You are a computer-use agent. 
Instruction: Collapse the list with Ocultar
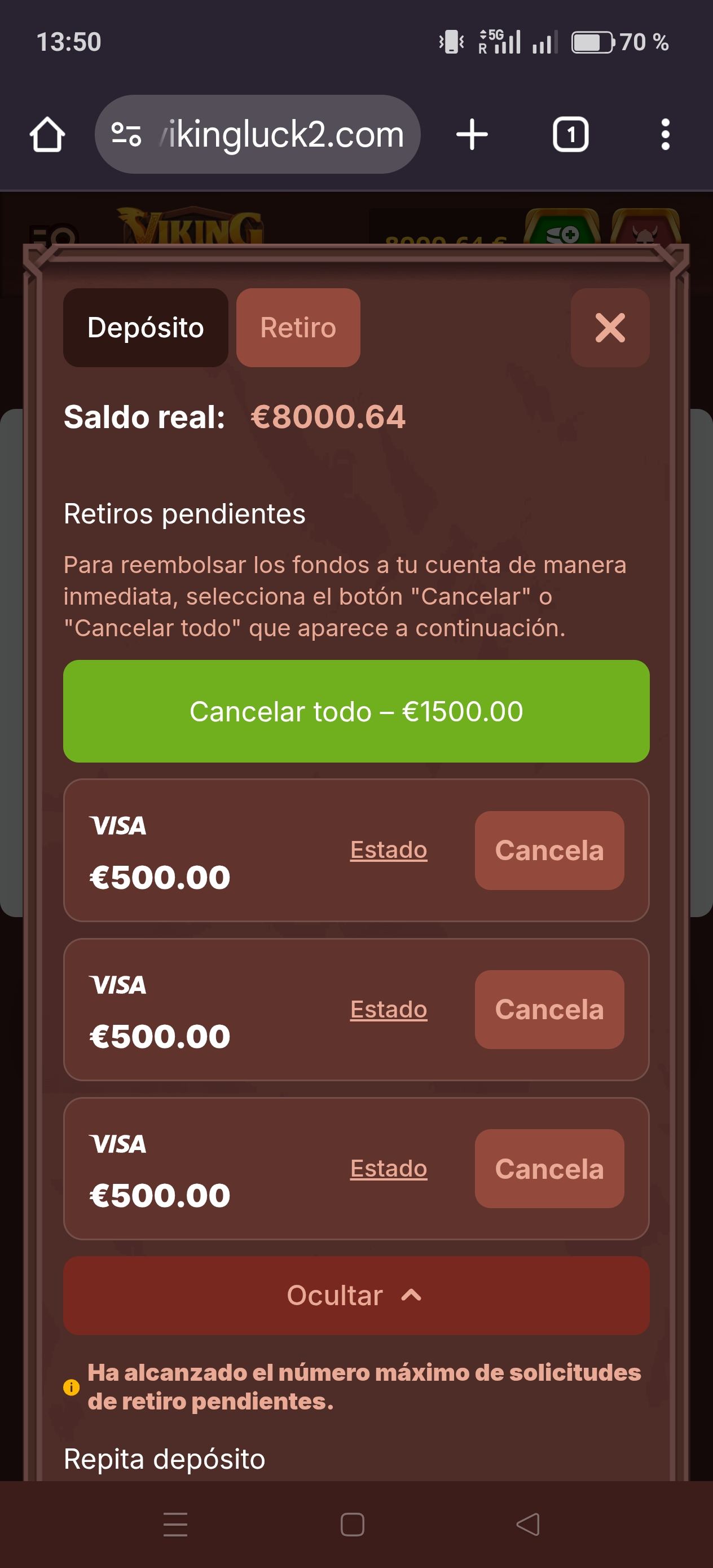tap(356, 1294)
